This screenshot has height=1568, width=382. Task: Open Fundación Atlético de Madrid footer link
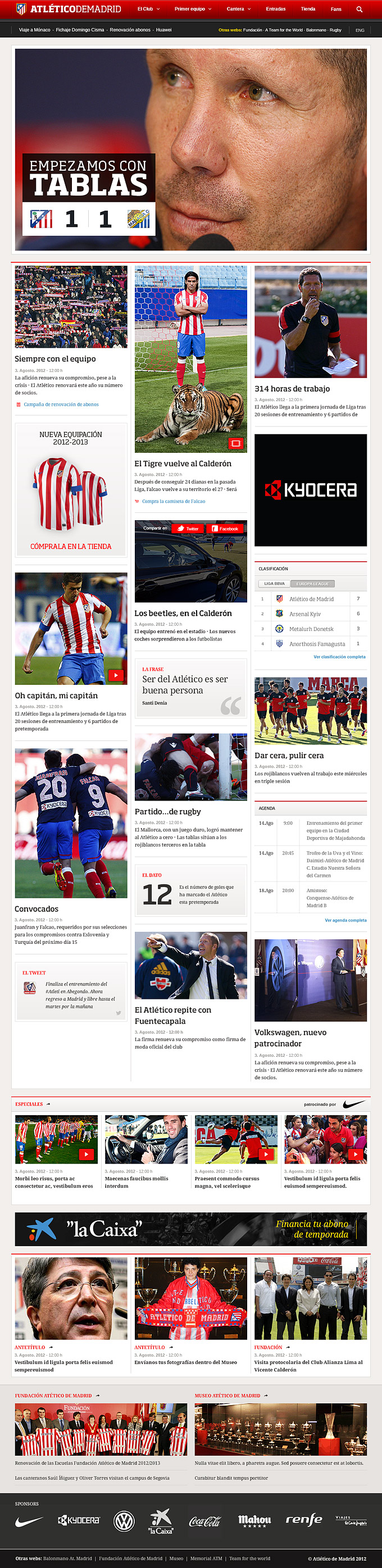130,1558
